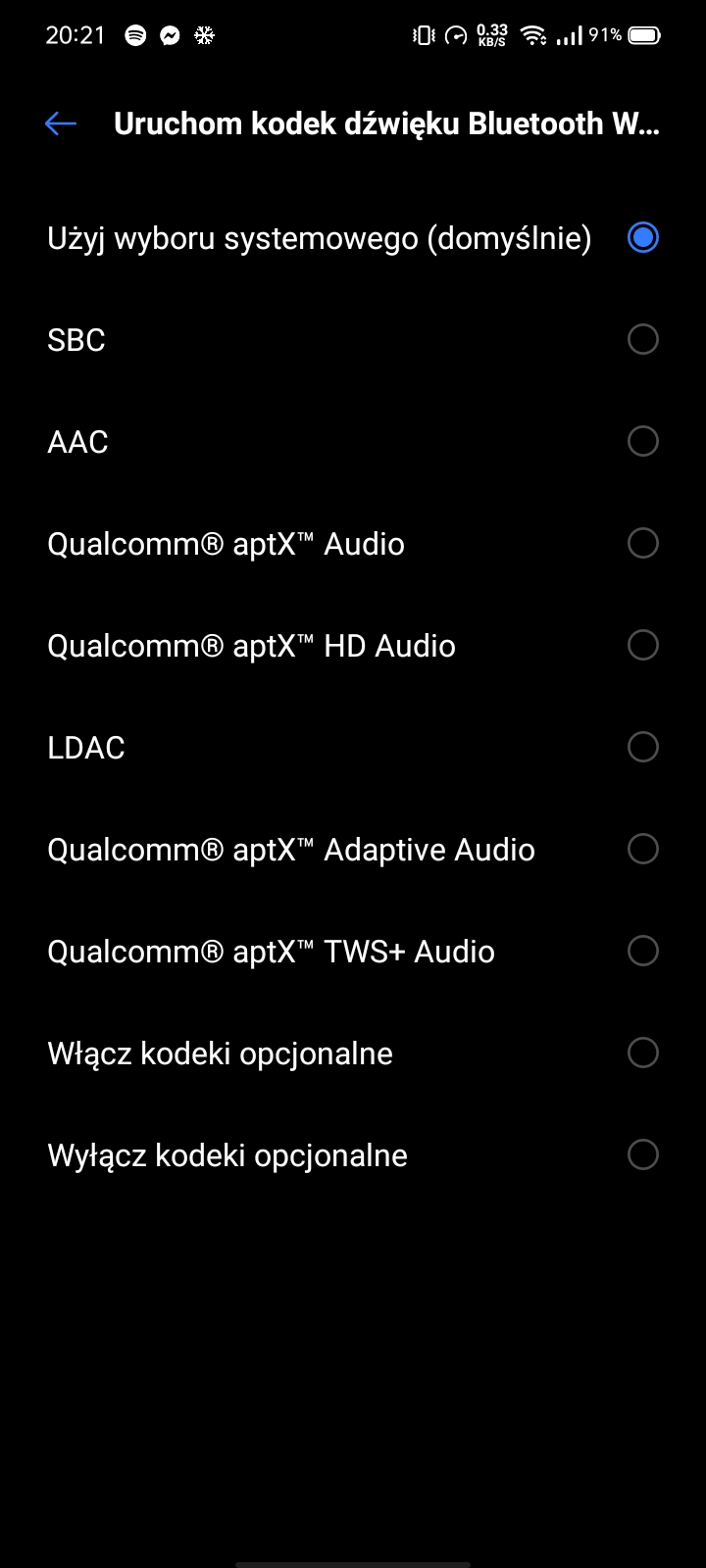Choose the SBC codec

click(x=353, y=340)
